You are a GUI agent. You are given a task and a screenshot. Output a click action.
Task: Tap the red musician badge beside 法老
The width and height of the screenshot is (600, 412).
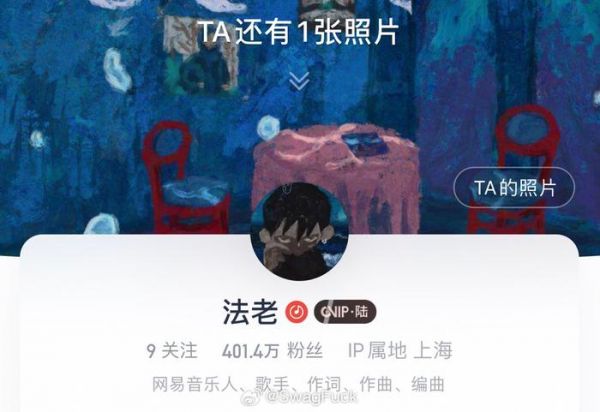click(x=297, y=312)
